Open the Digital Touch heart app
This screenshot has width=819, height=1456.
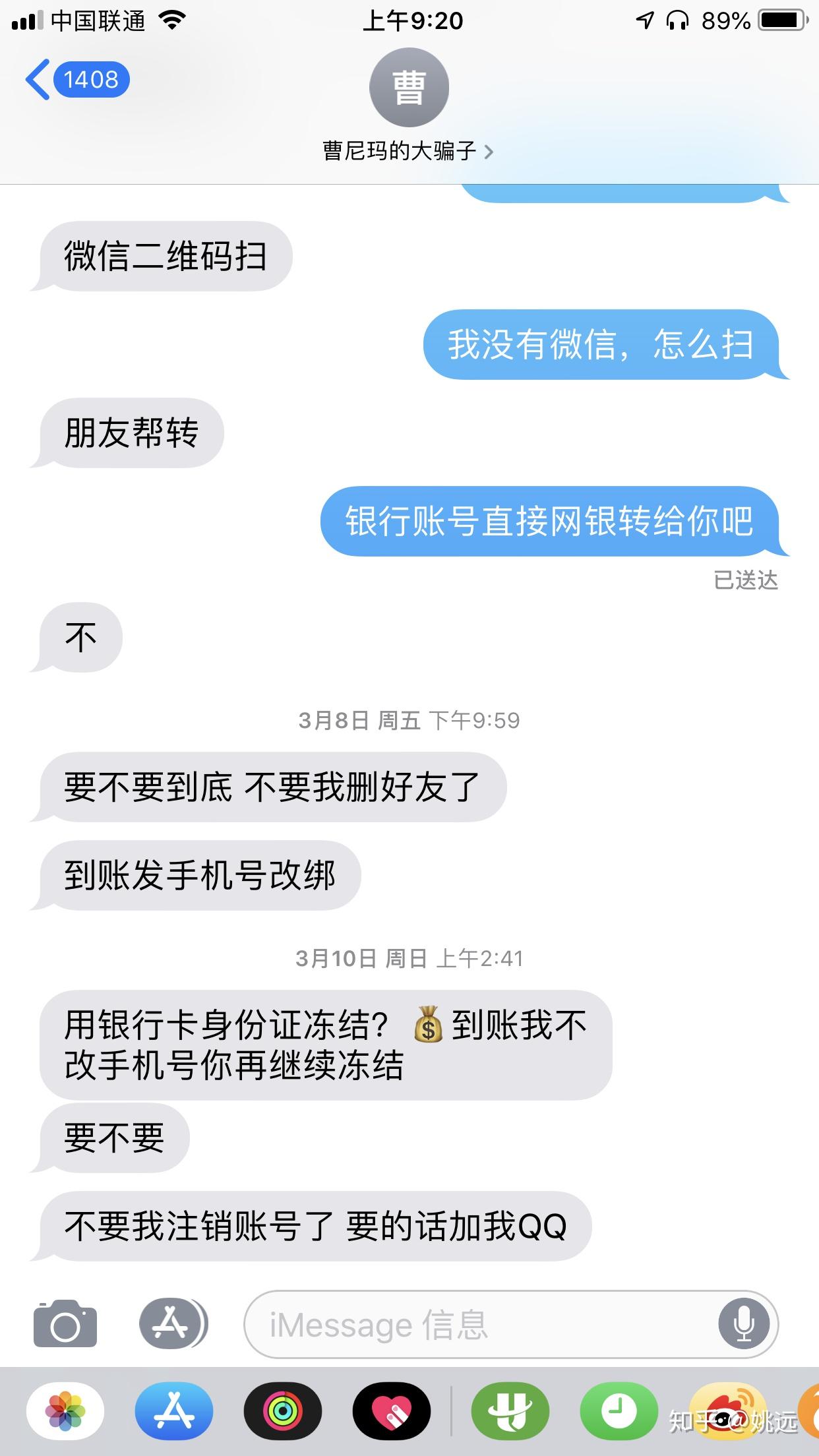[x=392, y=1412]
